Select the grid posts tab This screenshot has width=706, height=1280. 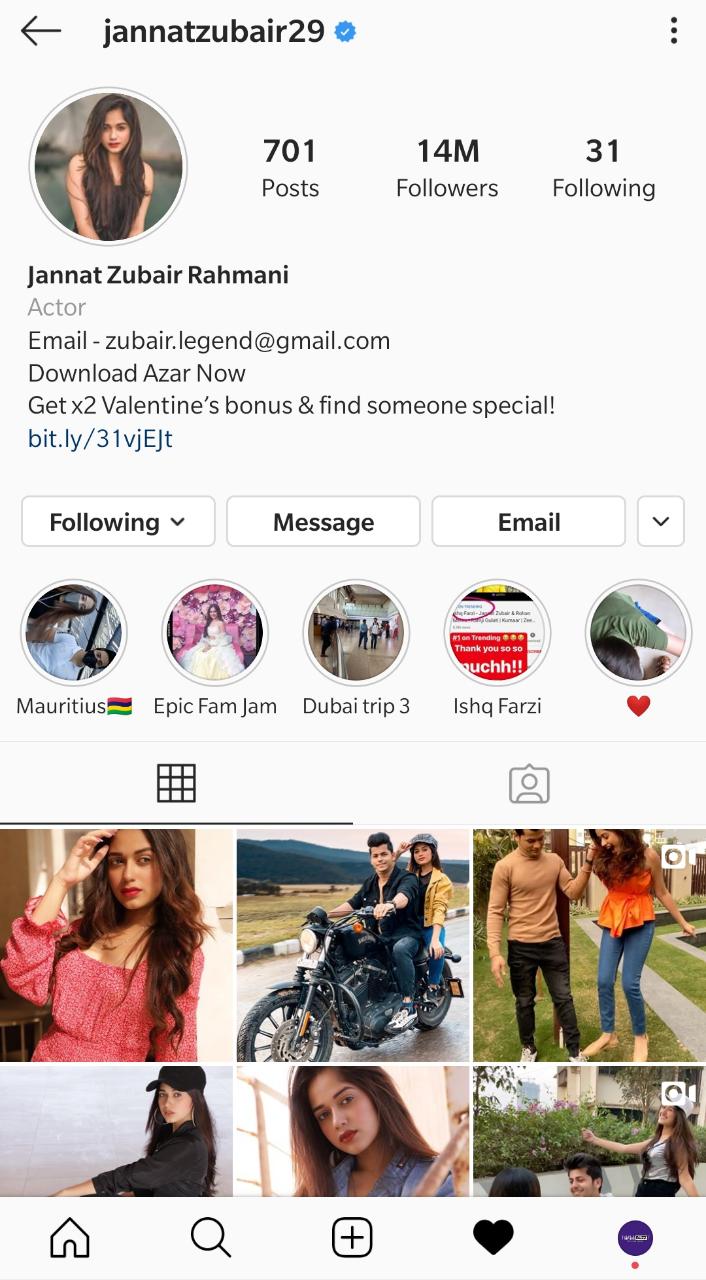[x=176, y=784]
